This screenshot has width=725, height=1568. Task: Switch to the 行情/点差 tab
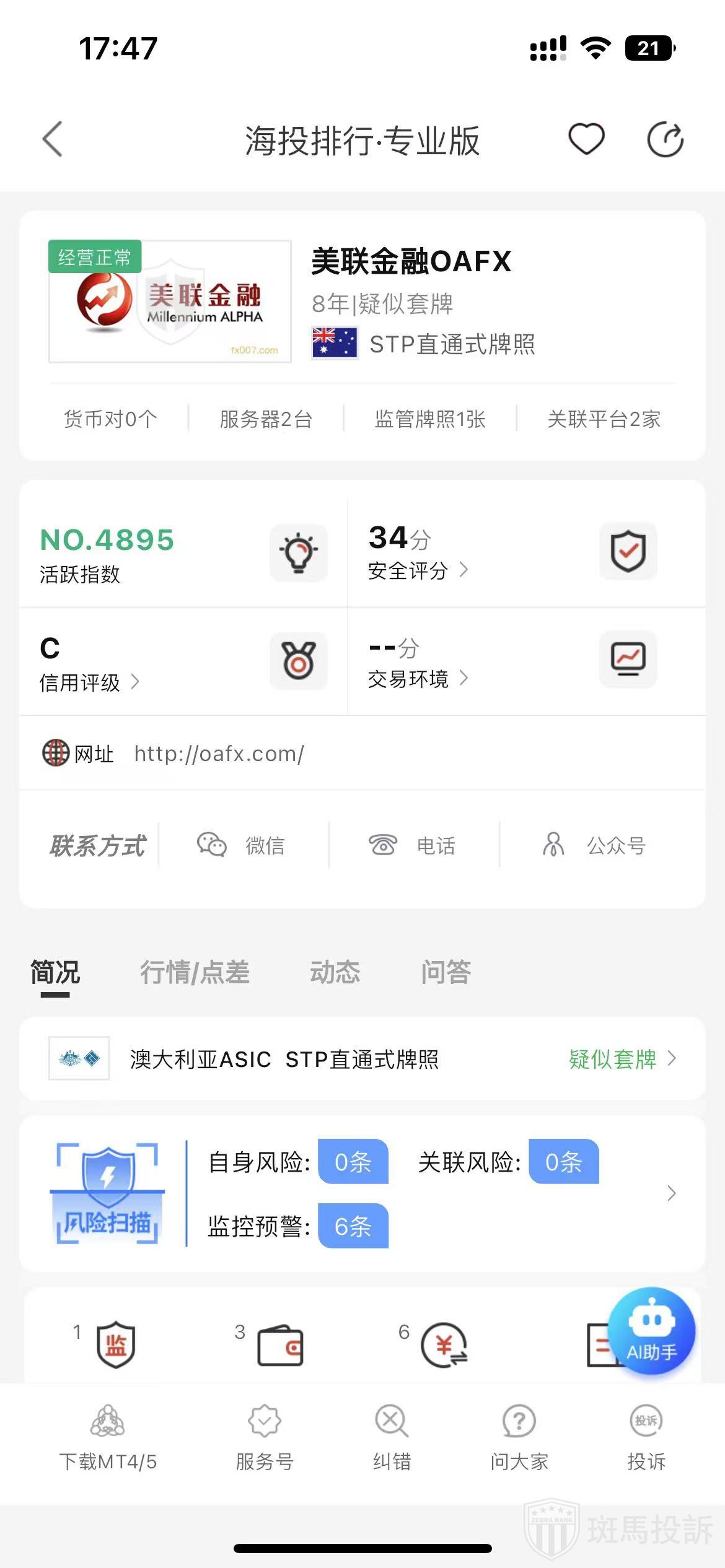195,972
